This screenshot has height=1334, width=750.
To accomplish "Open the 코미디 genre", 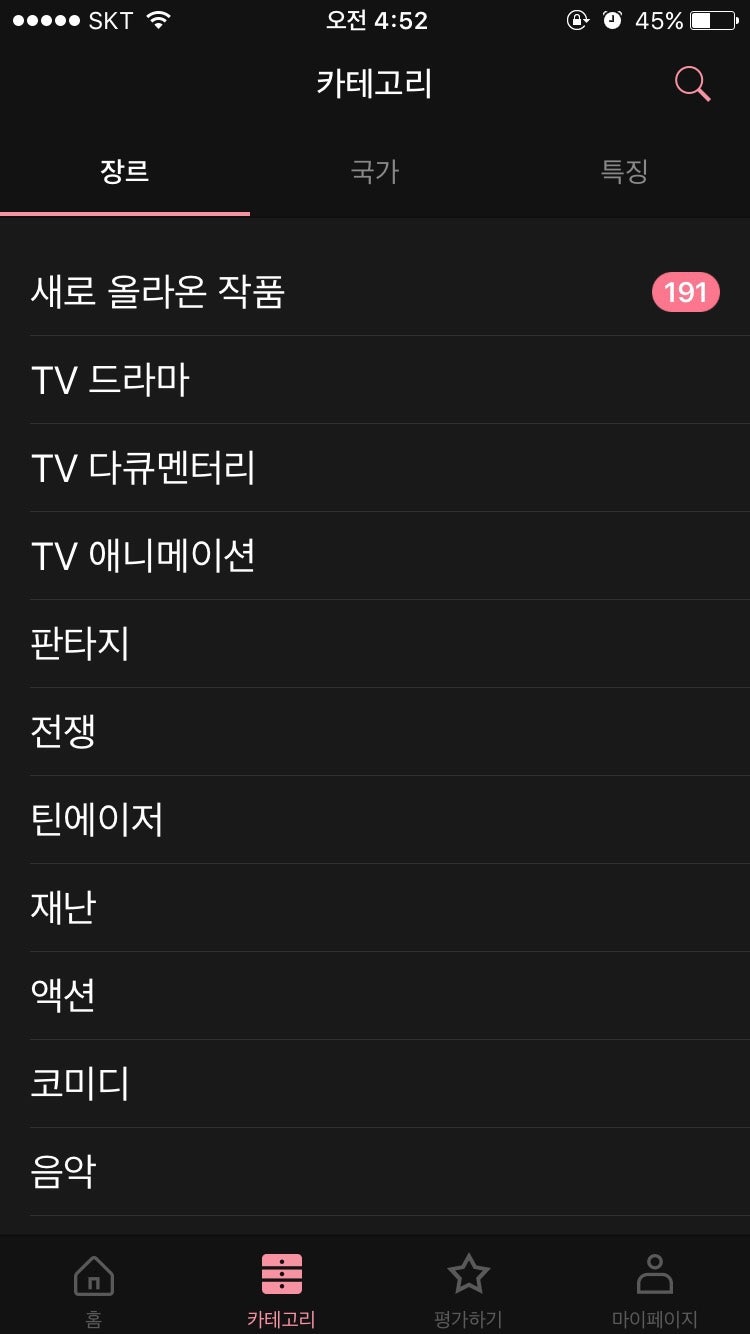I will coord(80,1082).
